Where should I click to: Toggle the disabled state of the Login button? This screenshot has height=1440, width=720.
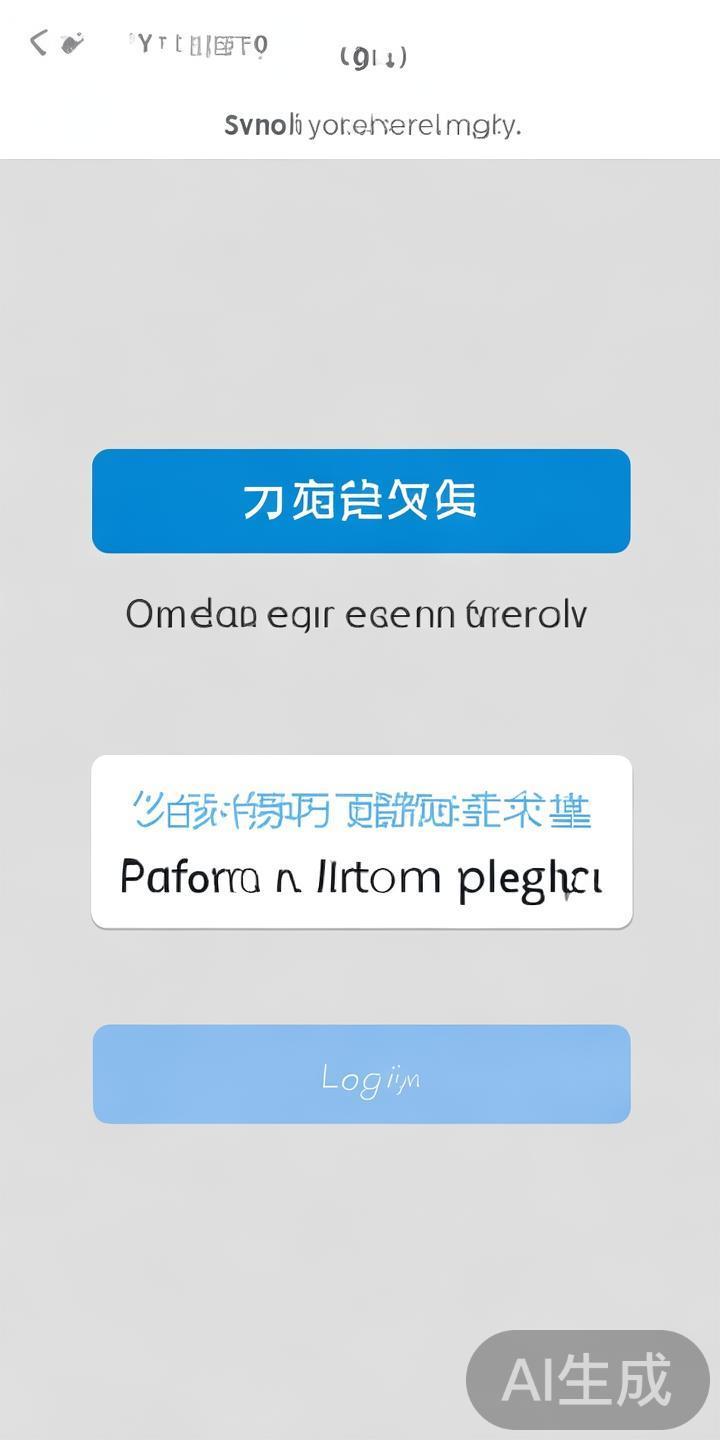click(x=360, y=1073)
